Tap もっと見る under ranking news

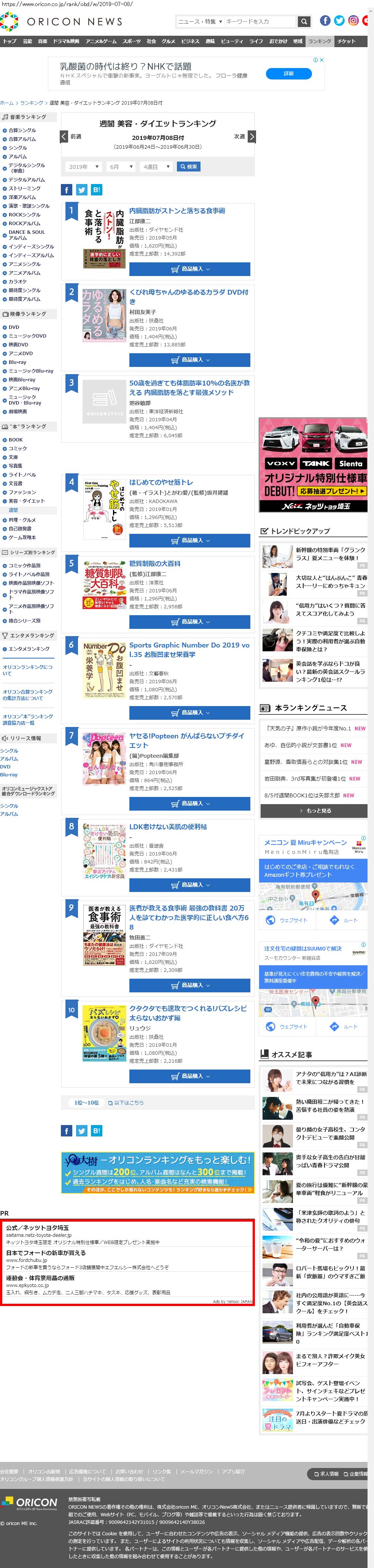[x=314, y=811]
